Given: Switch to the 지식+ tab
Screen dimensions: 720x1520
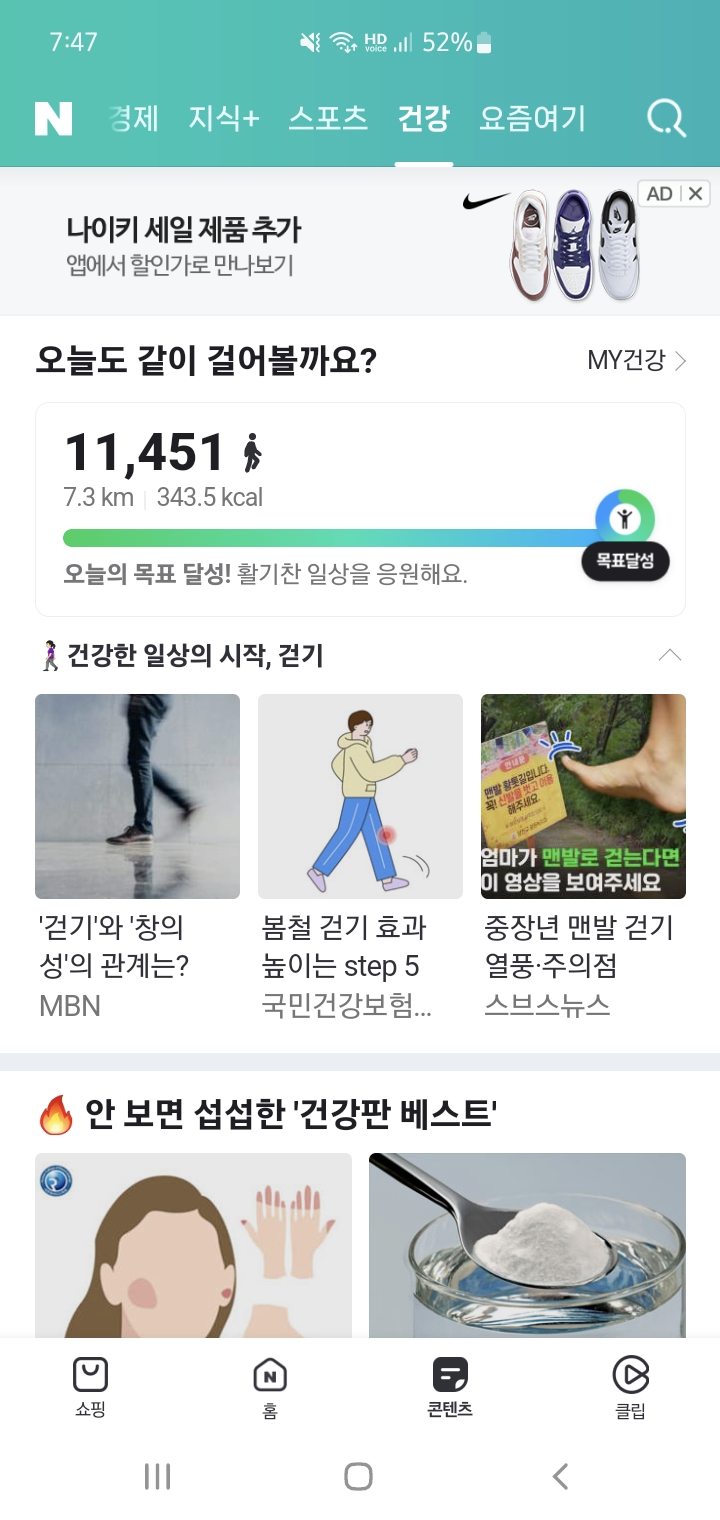Looking at the screenshot, I should 223,118.
